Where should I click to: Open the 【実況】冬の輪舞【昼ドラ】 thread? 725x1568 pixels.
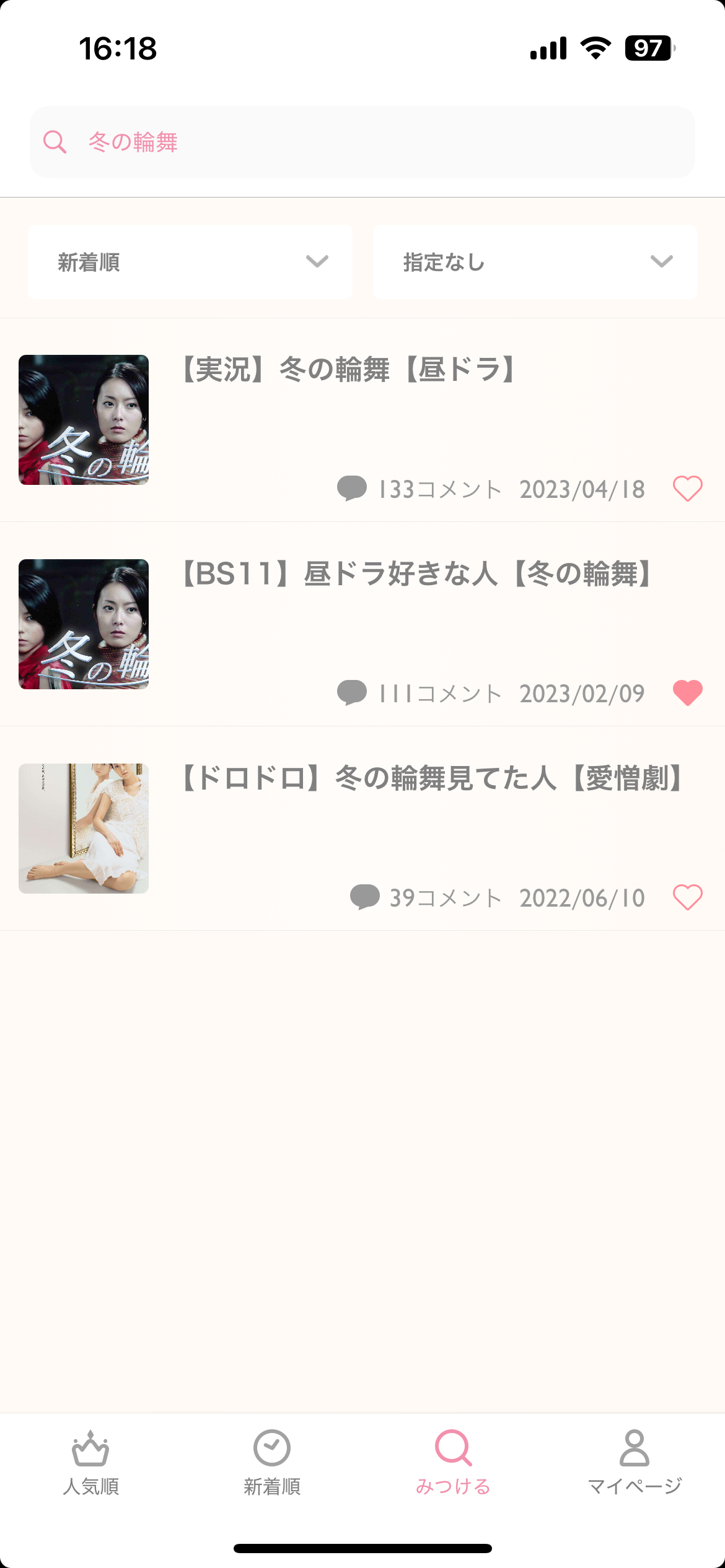pos(362,420)
